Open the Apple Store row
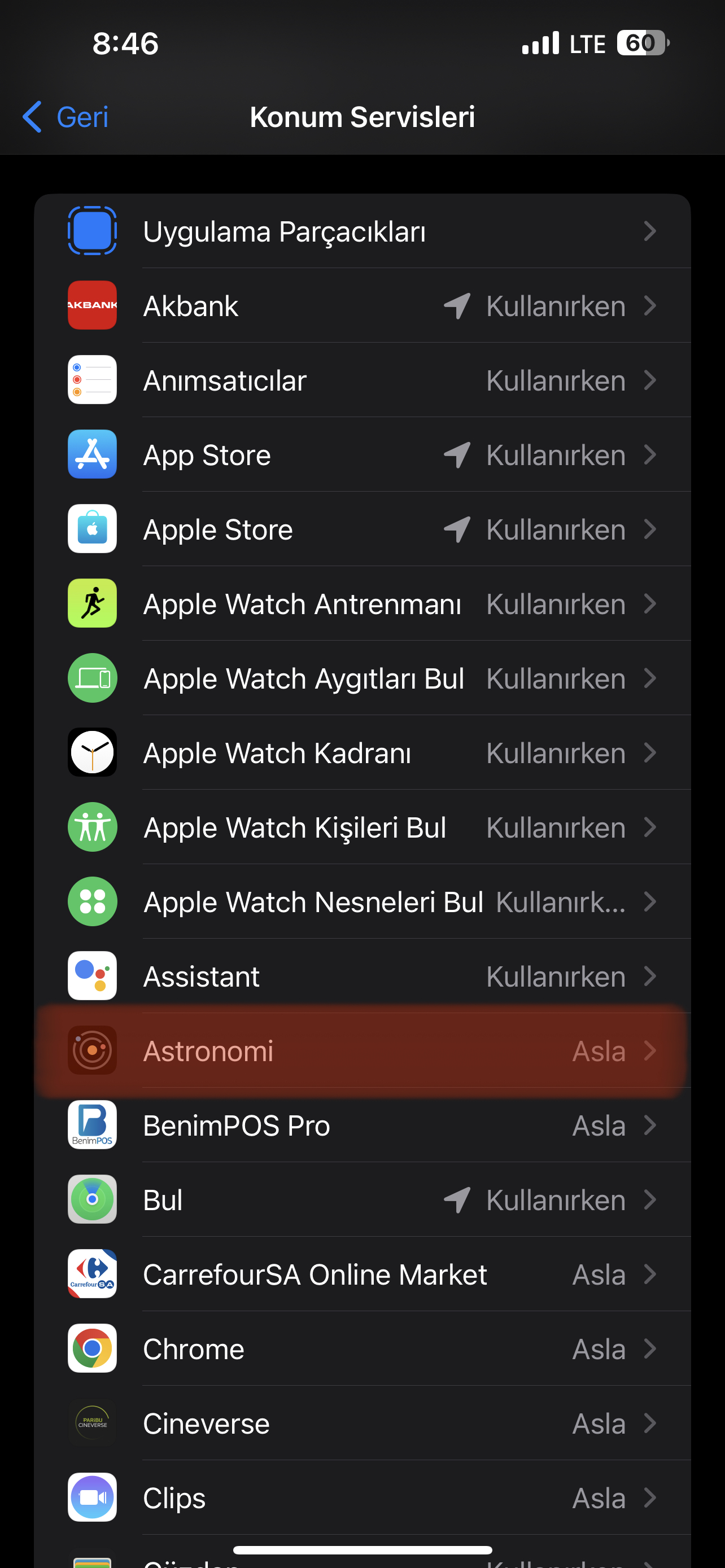The height and width of the screenshot is (1568, 725). point(362,529)
